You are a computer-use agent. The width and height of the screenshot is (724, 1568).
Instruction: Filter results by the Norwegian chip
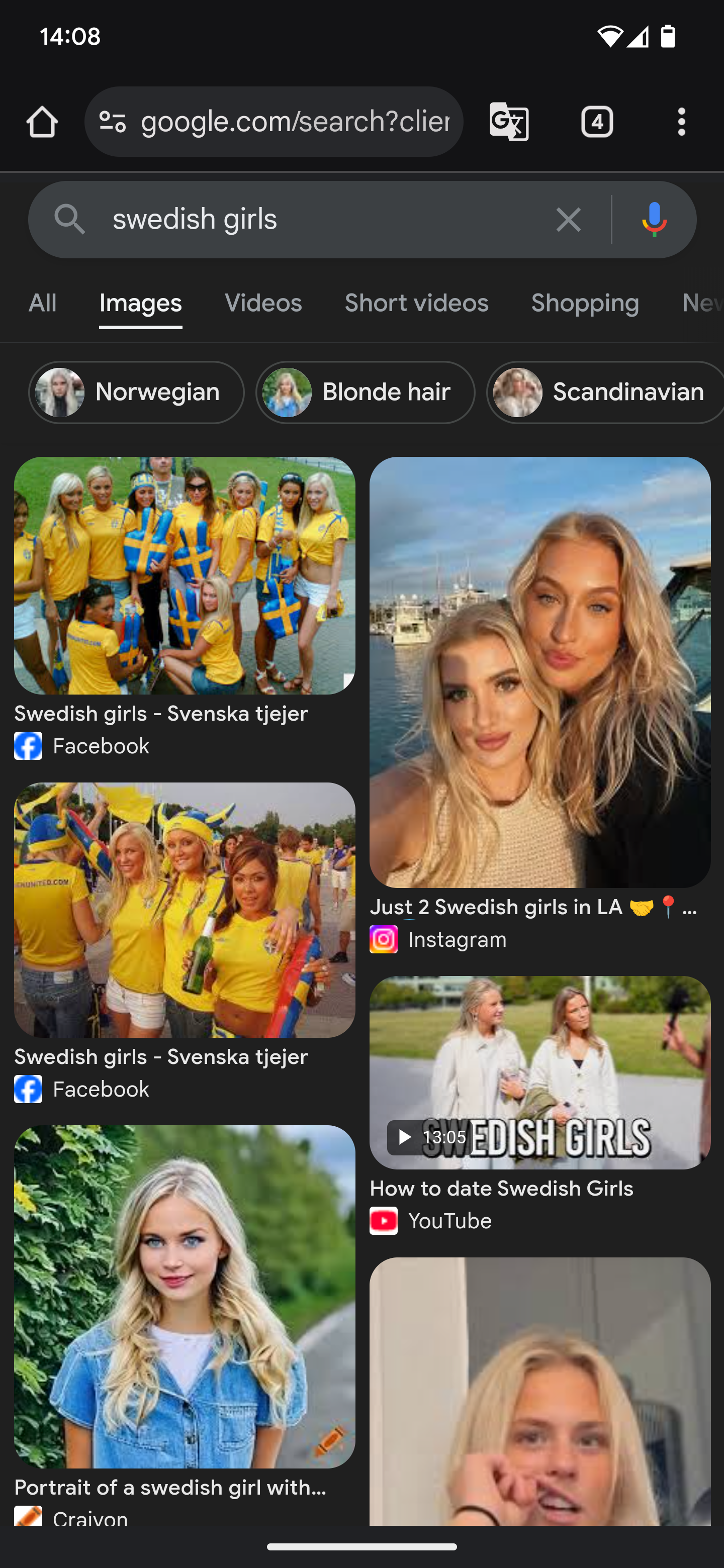[136, 393]
